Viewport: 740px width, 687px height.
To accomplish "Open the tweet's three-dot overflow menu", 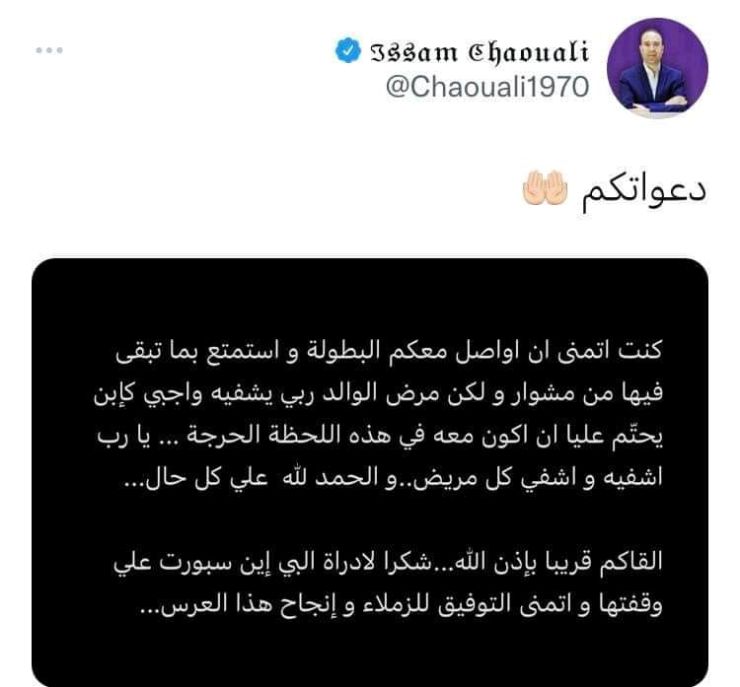I will 48,51.
